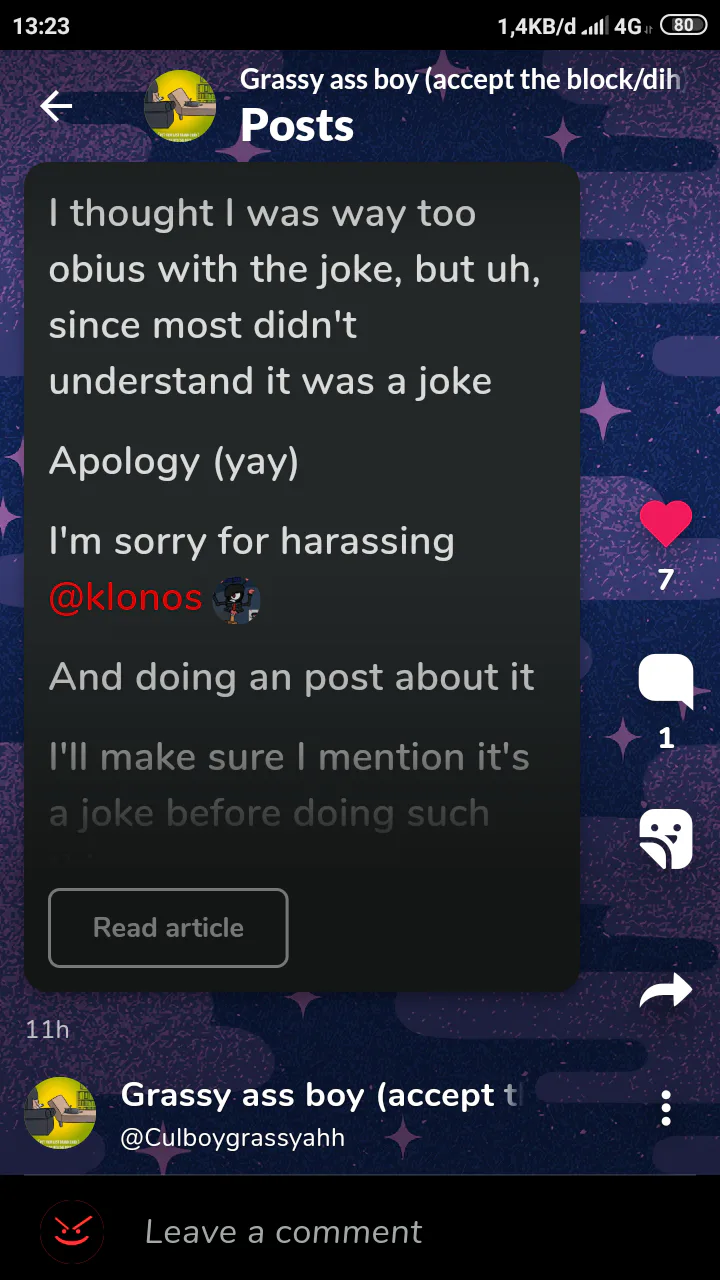The height and width of the screenshot is (1280, 720).
Task: Tap the header profile avatar
Action: [180, 106]
